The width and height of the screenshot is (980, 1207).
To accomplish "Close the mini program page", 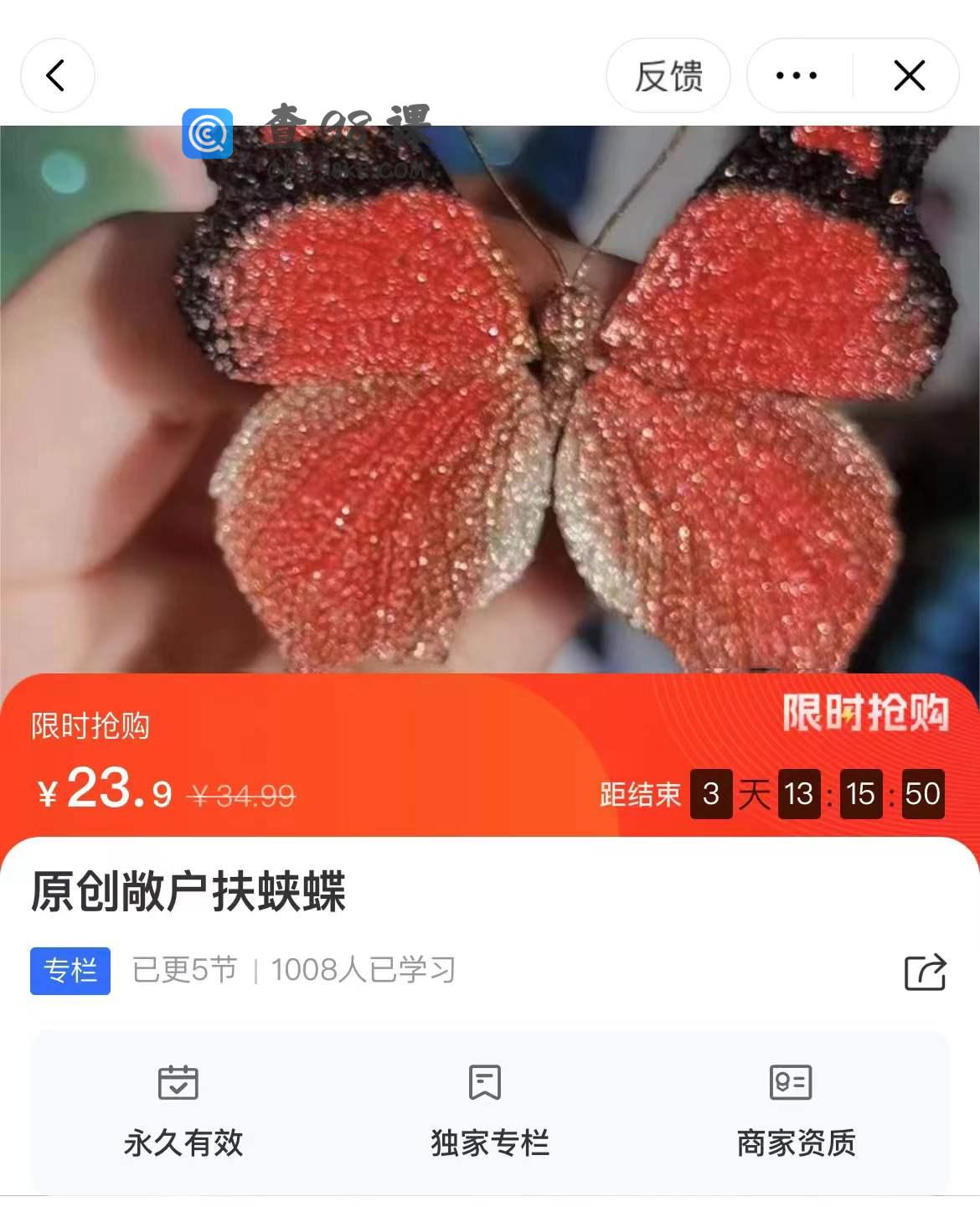I will pos(909,76).
